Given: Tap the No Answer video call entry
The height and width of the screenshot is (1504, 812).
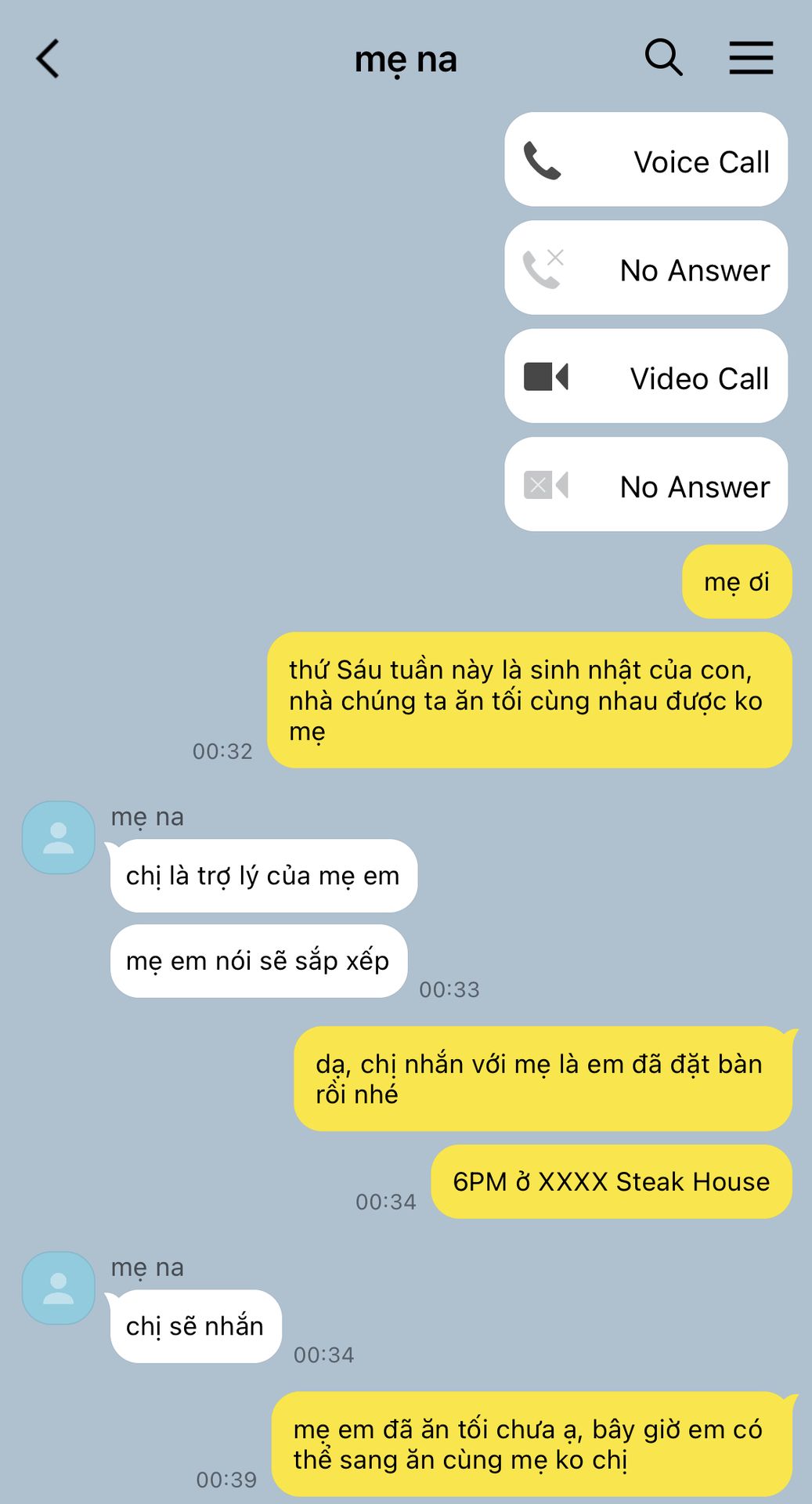Looking at the screenshot, I should pyautogui.click(x=646, y=485).
